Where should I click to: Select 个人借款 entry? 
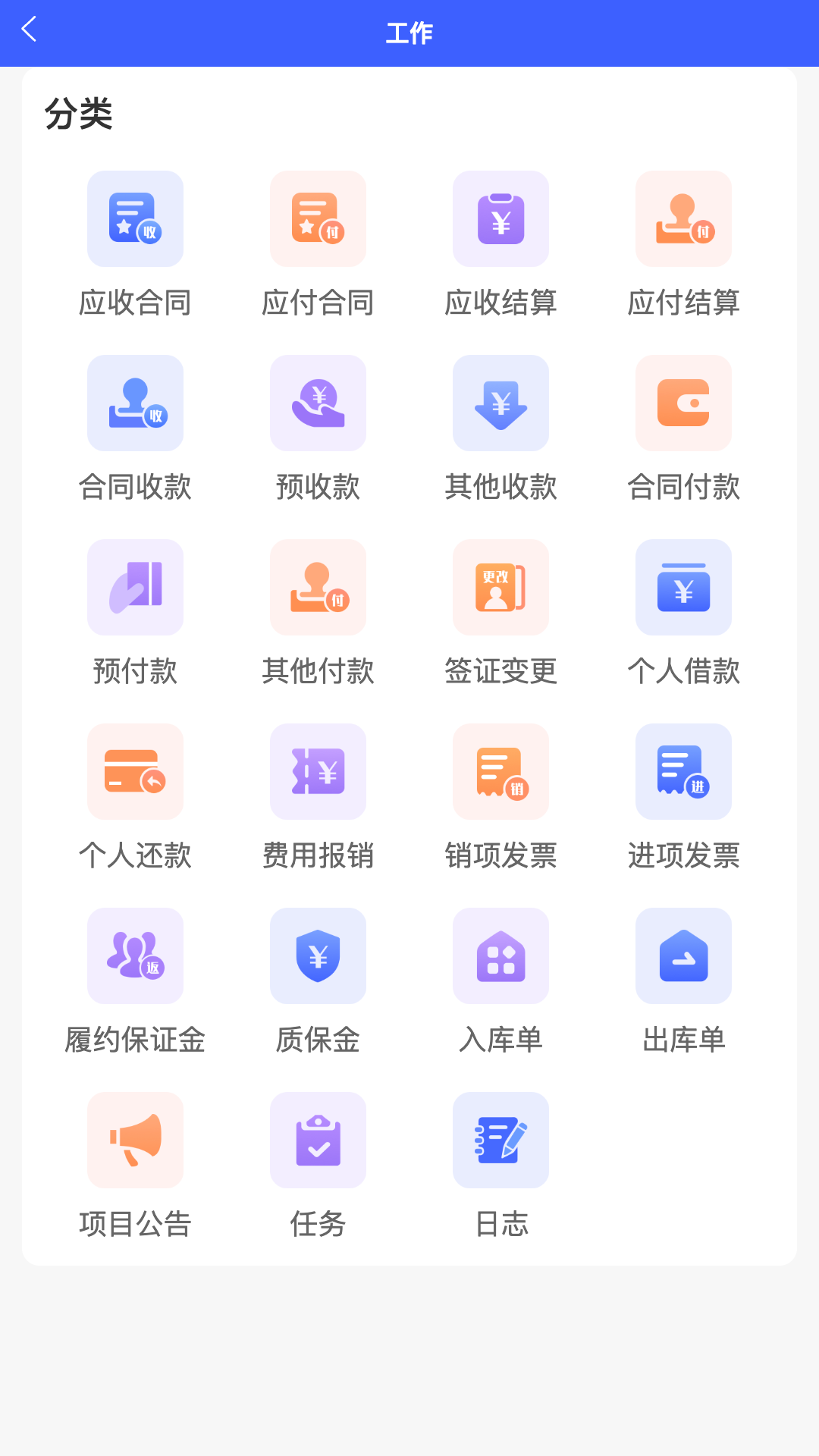point(683,588)
